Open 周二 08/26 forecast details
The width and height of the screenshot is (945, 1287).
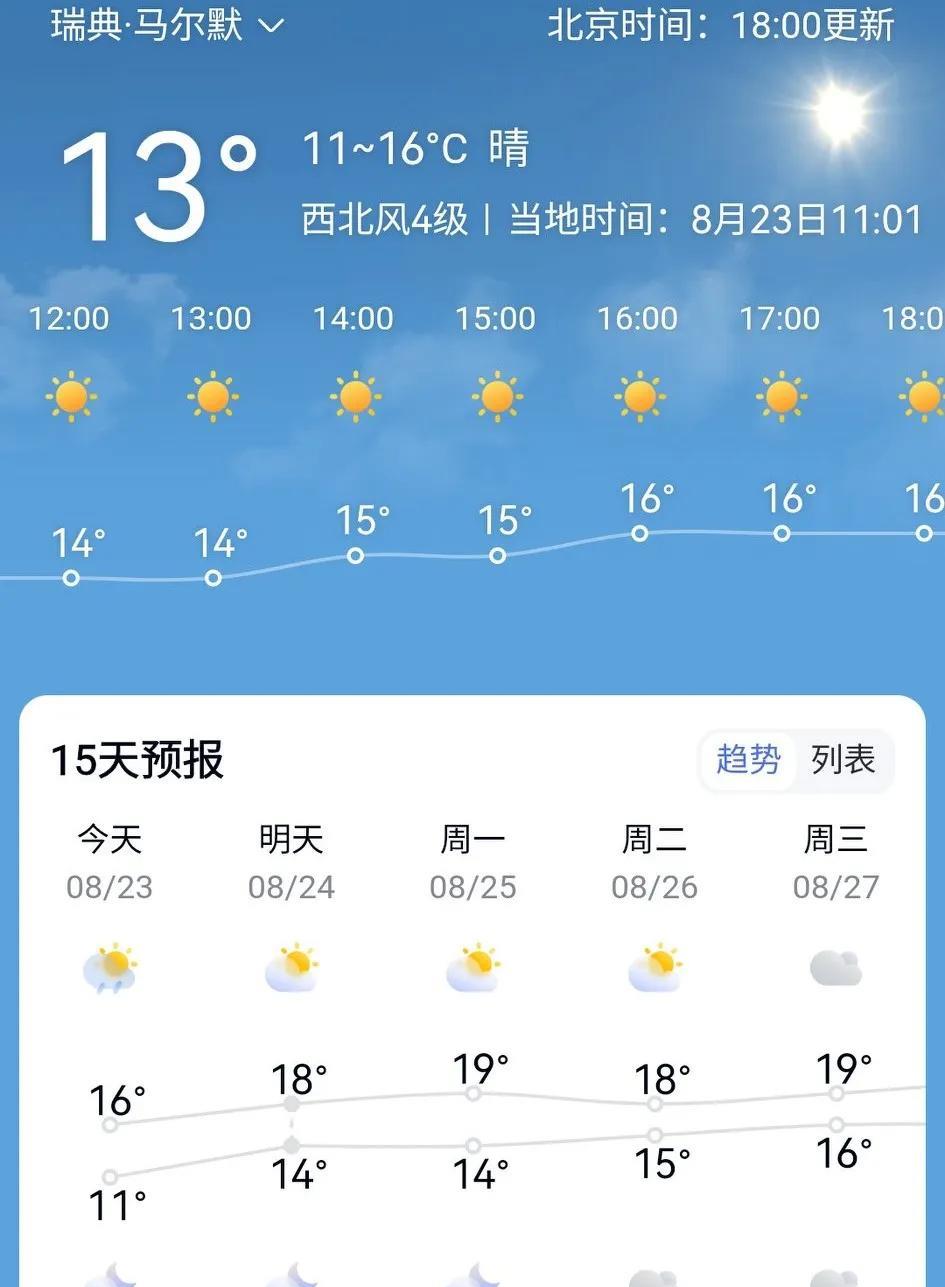[x=654, y=861]
